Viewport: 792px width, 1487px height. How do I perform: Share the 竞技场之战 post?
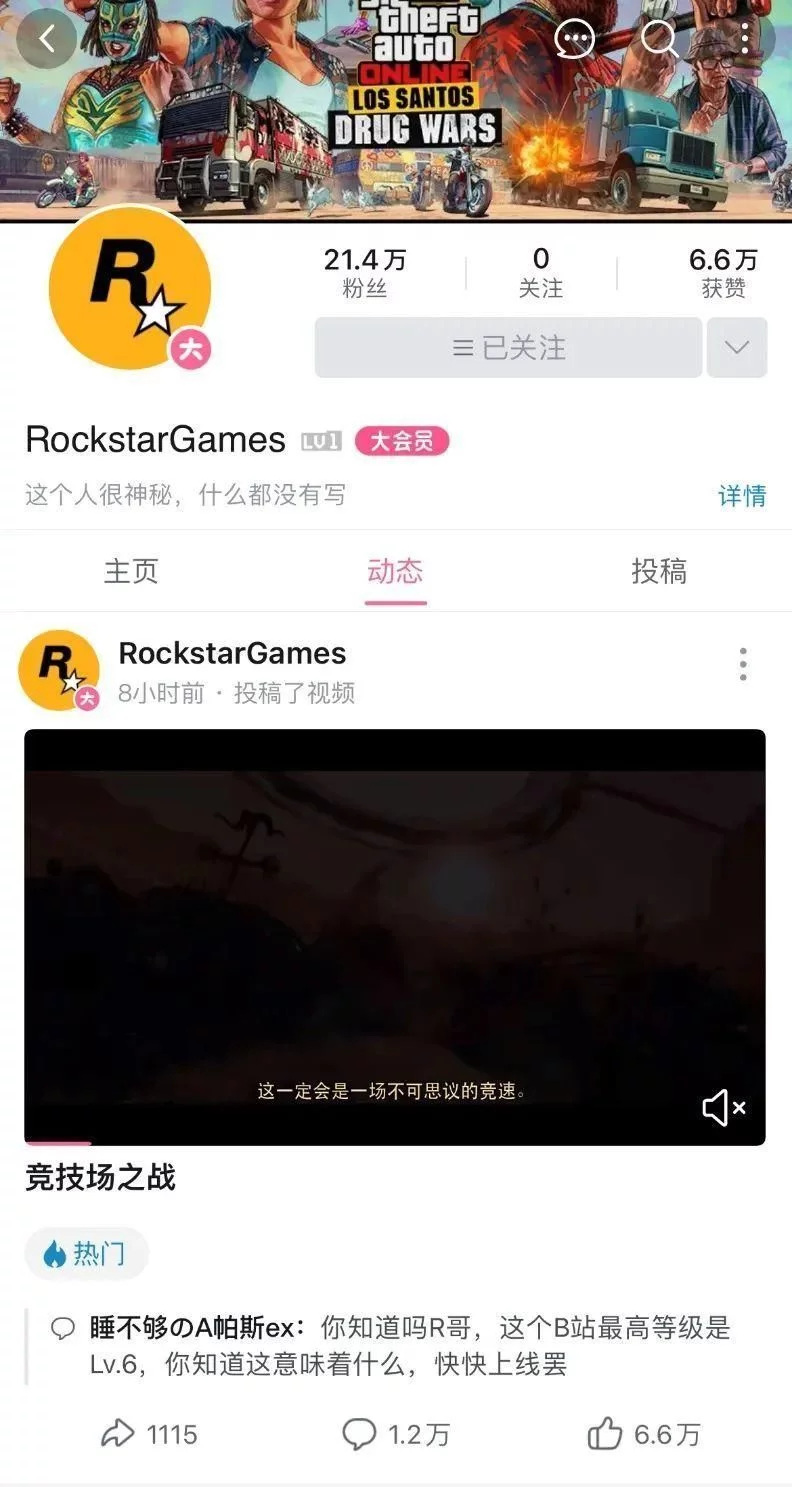[149, 1435]
